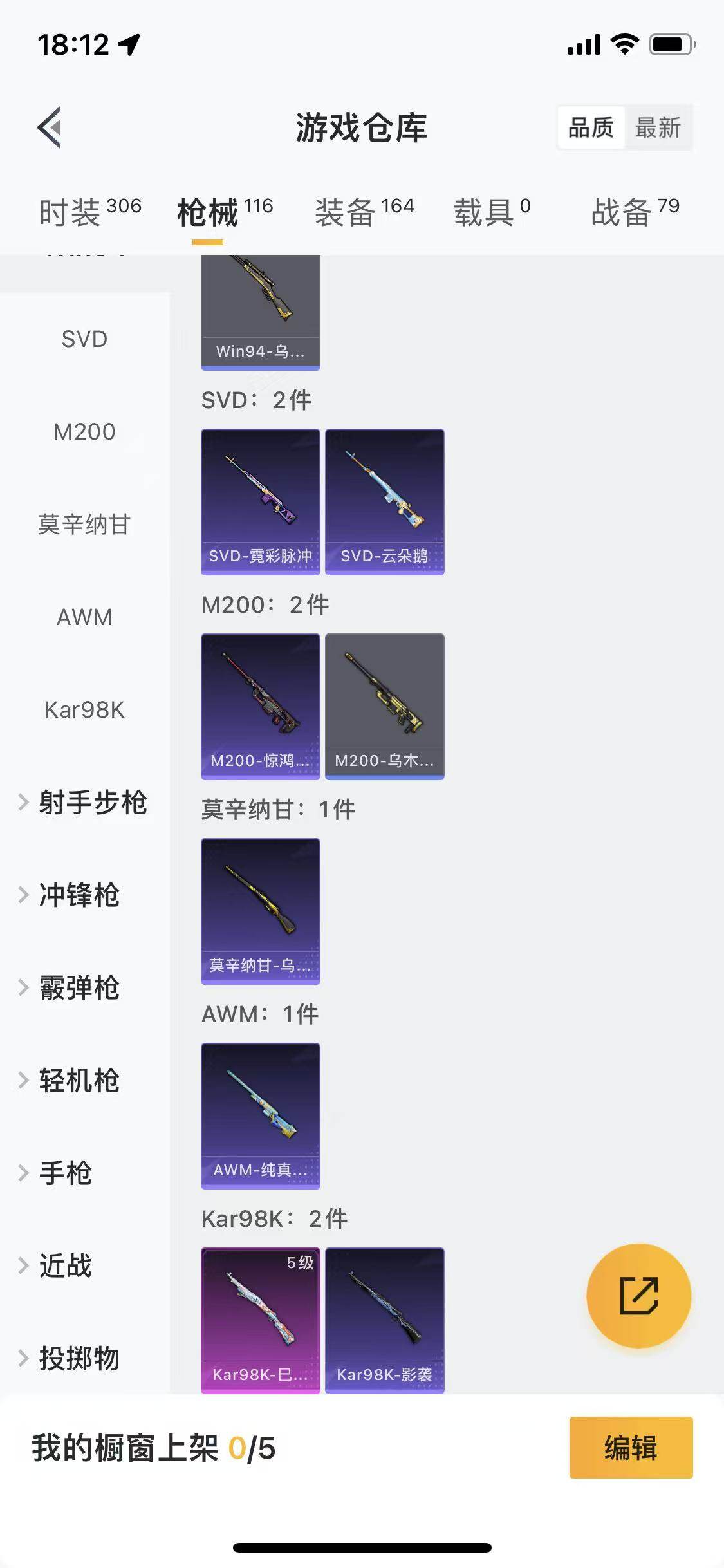Select M200 in the side list
The height and width of the screenshot is (1568, 724).
click(x=84, y=432)
